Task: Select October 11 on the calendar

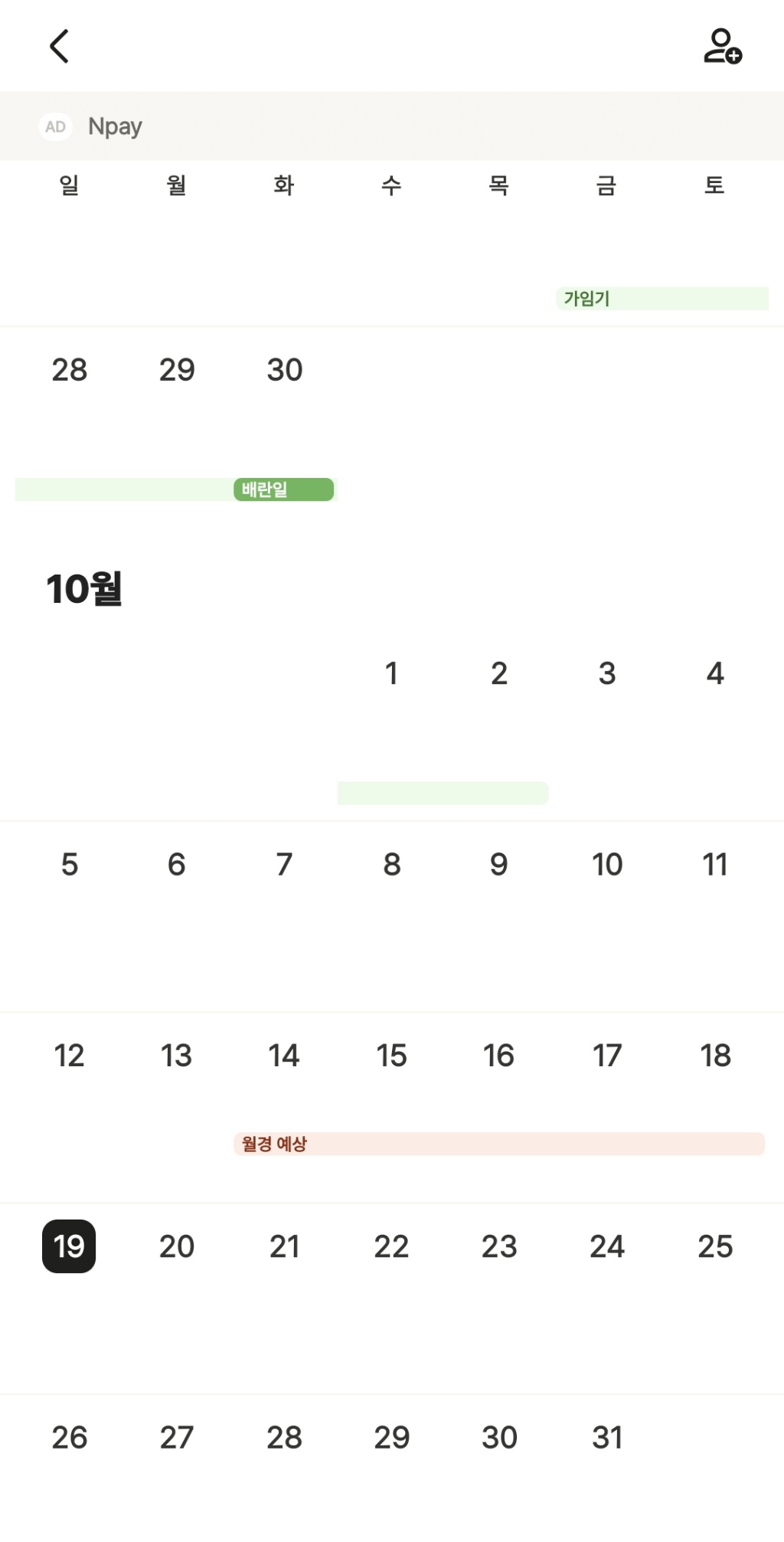Action: click(715, 865)
